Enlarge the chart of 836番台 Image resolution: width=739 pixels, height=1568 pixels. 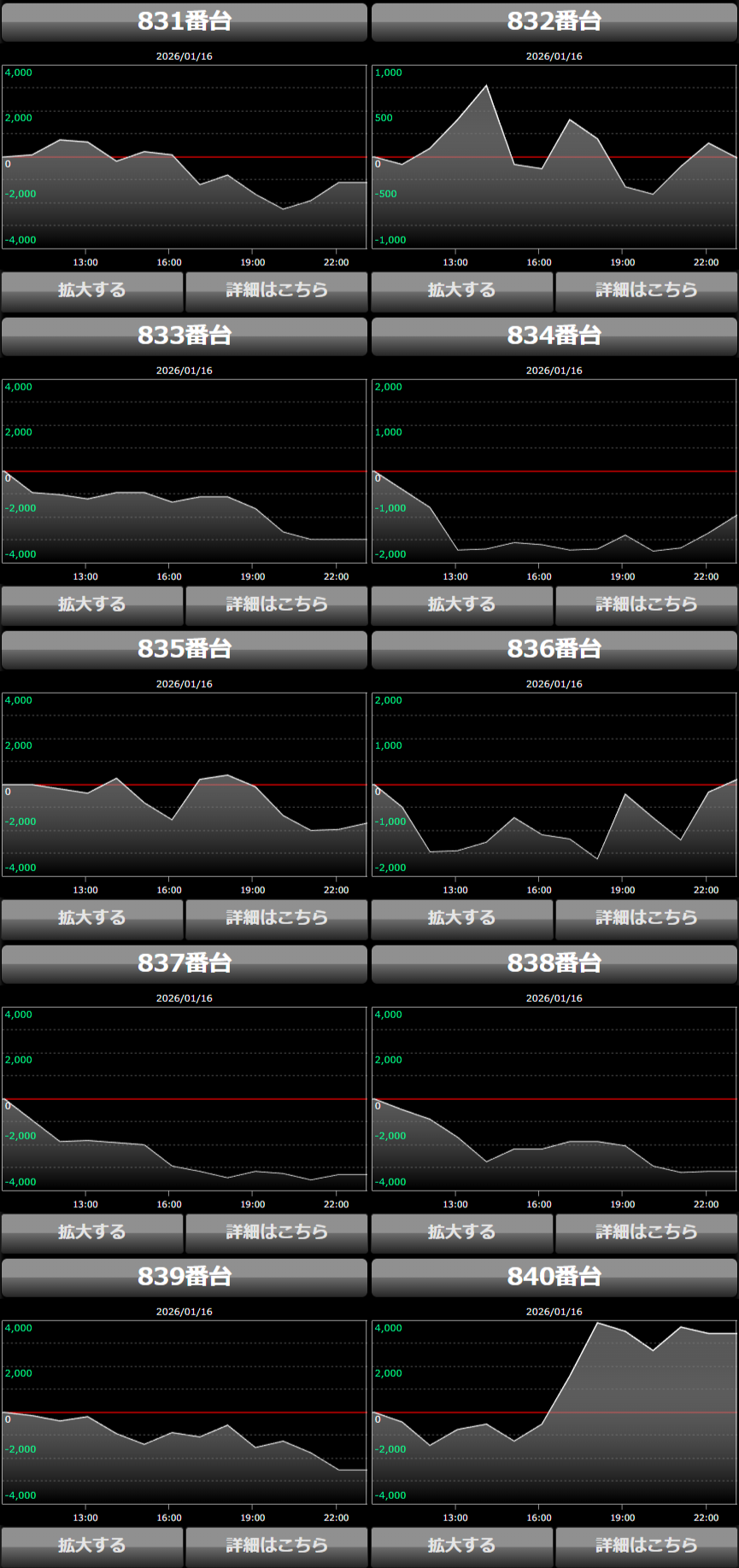(x=461, y=918)
